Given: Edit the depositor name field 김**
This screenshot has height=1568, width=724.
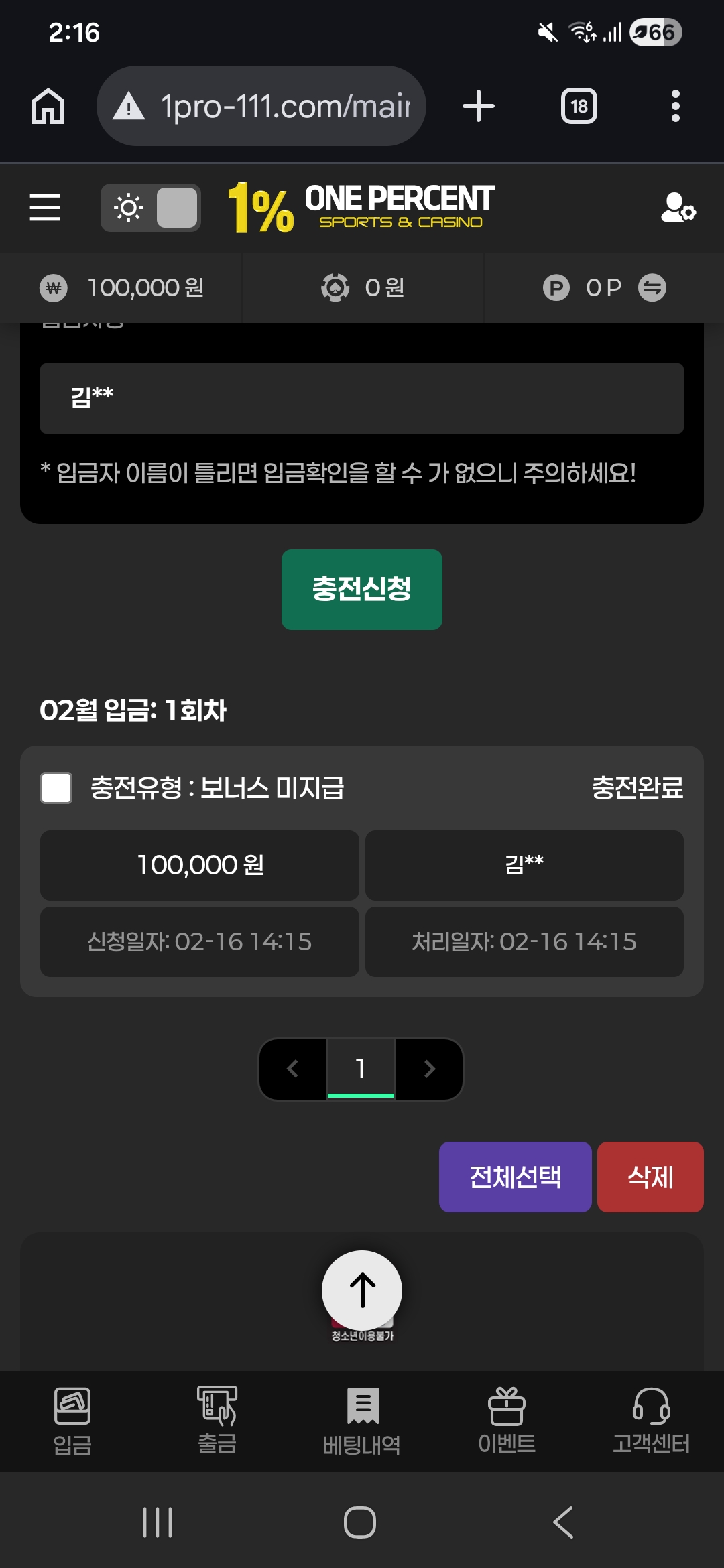Looking at the screenshot, I should coord(362,398).
